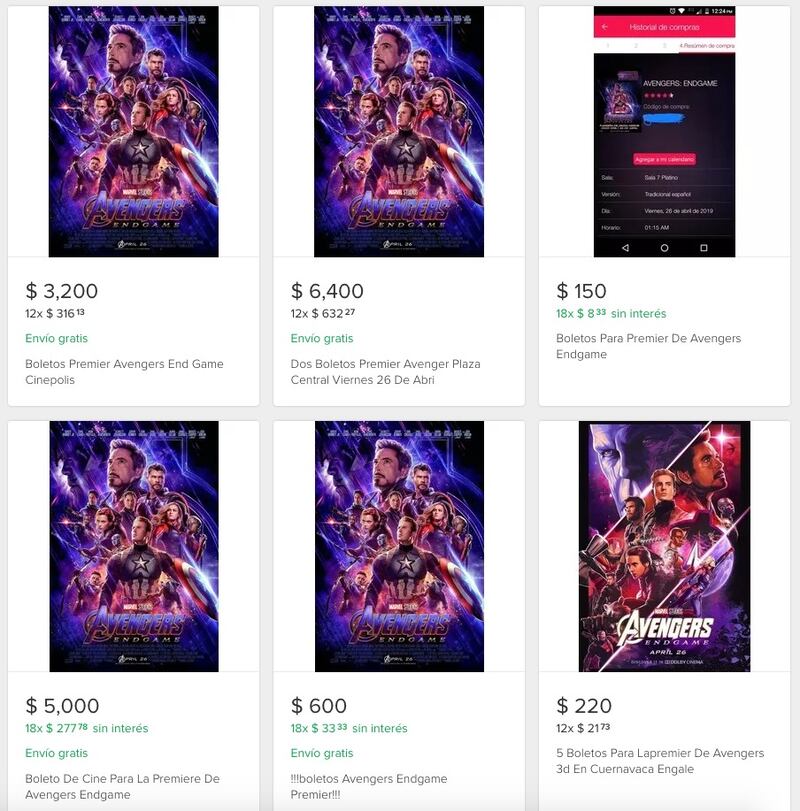Open the $600 !!!boletos Avengers Endgame Premier!!! listing

369,786
